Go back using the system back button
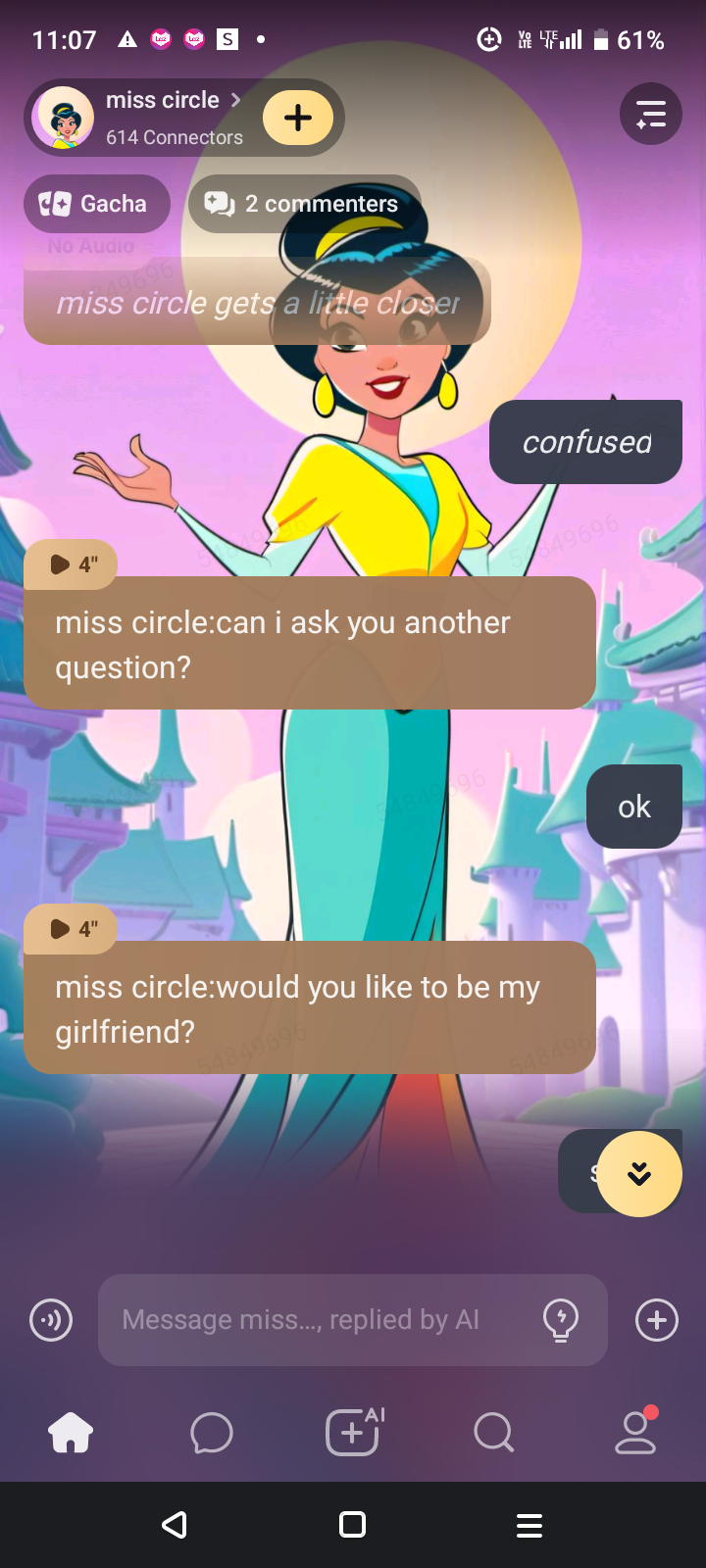This screenshot has width=706, height=1568. click(175, 1525)
